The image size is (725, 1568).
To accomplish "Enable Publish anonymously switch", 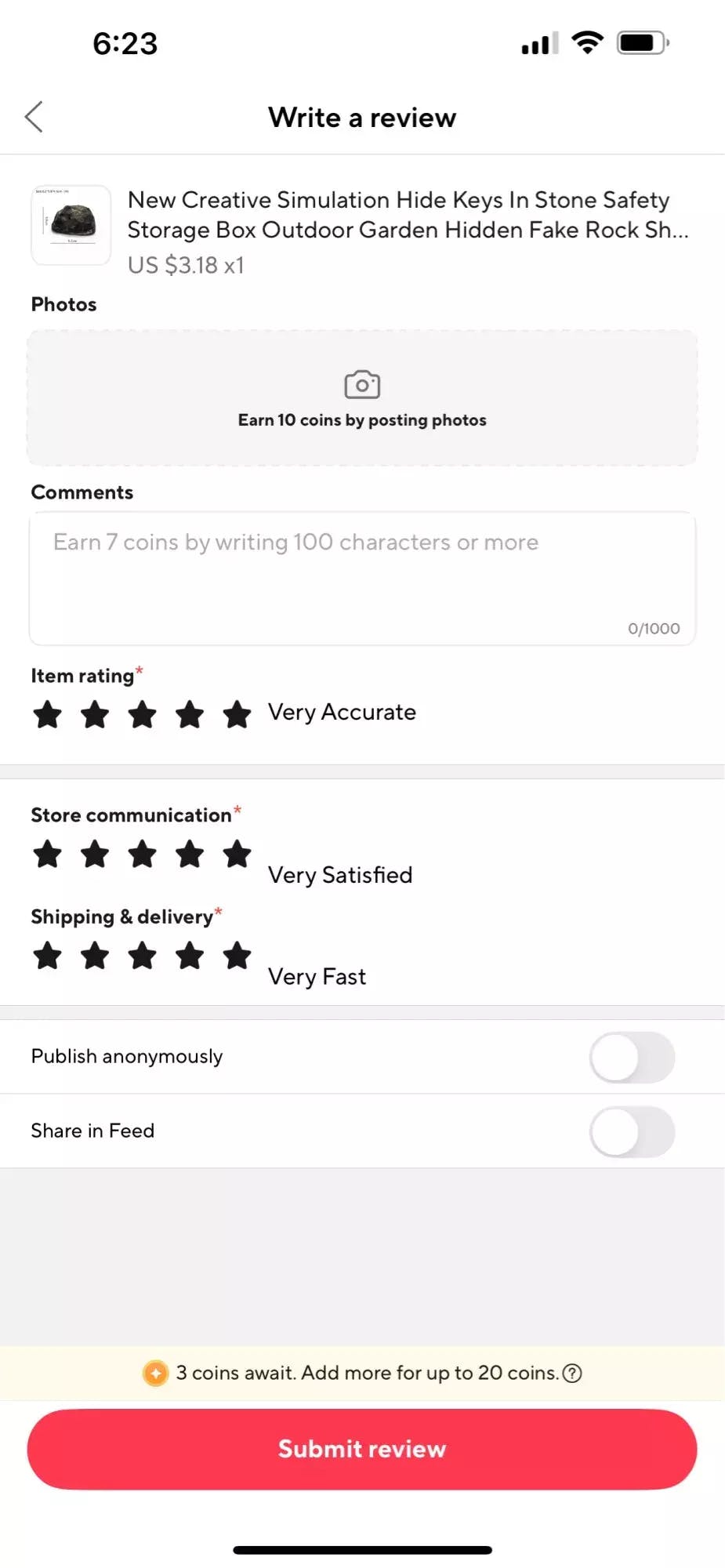I will [x=631, y=1057].
